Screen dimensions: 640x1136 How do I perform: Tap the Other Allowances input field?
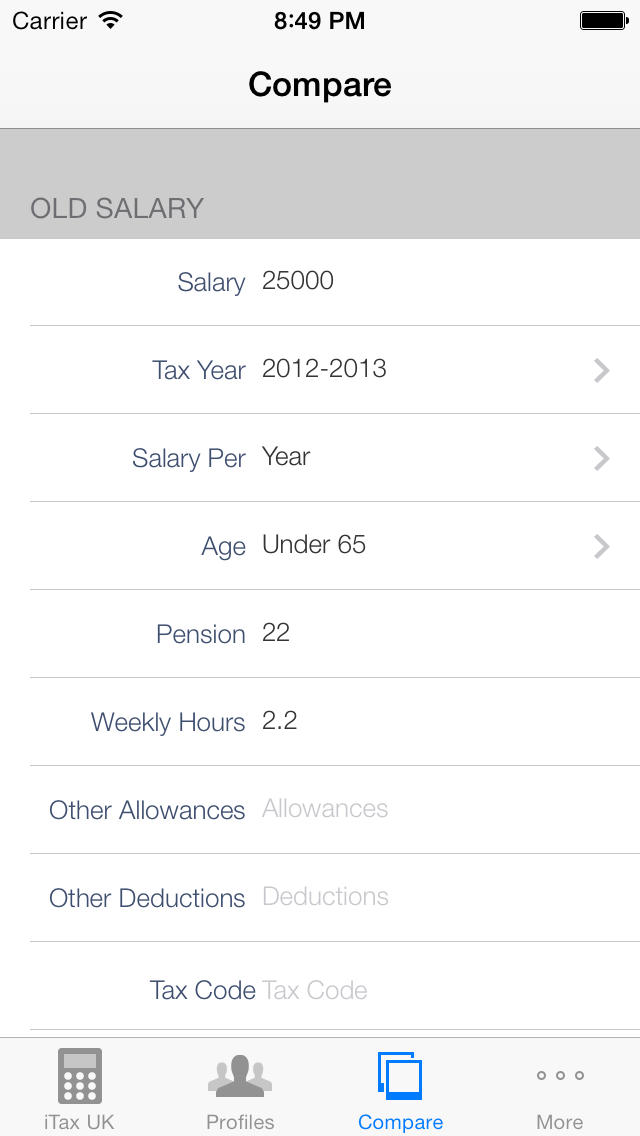pos(442,809)
